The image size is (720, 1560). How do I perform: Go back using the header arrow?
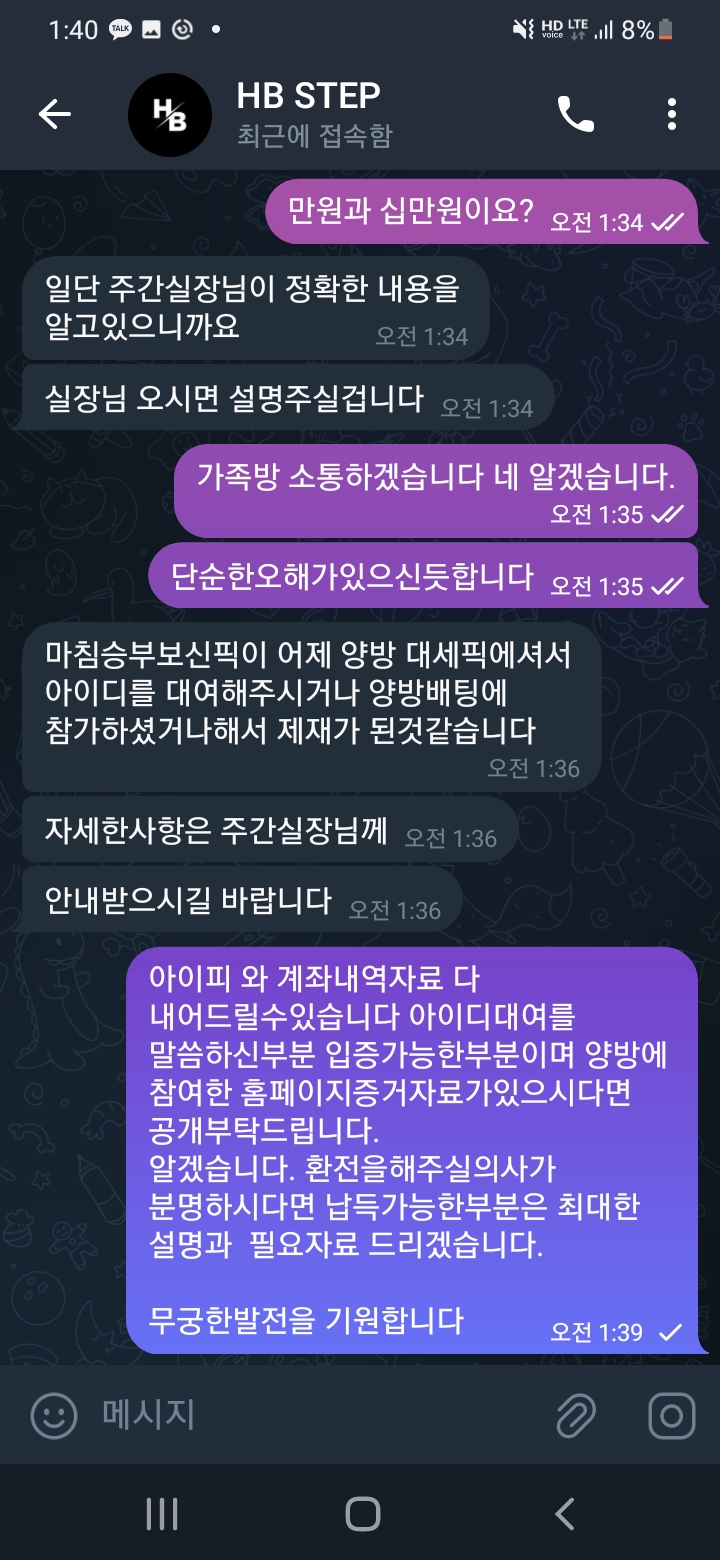tap(54, 115)
